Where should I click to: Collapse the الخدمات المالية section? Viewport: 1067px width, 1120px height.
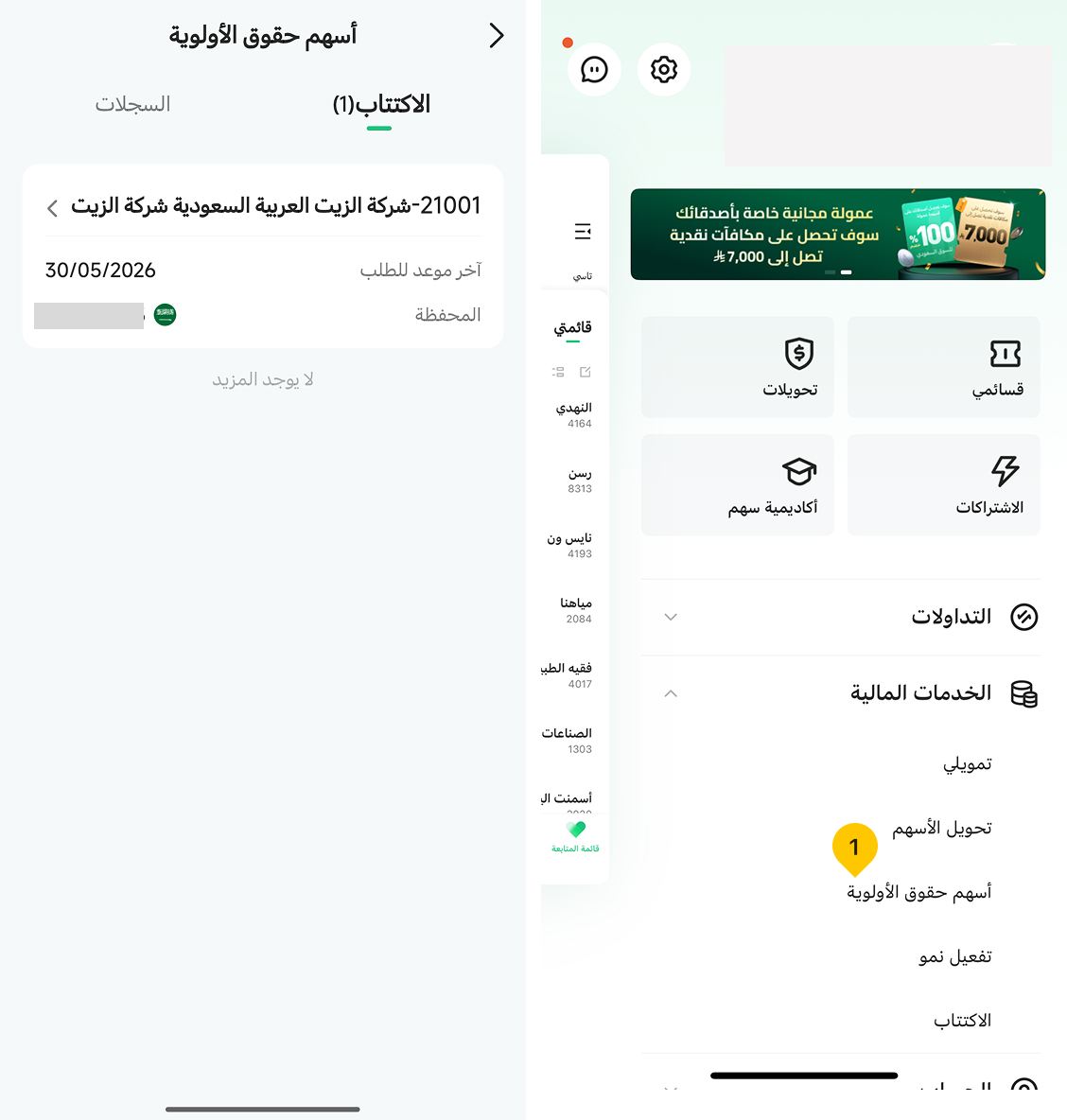point(840,693)
